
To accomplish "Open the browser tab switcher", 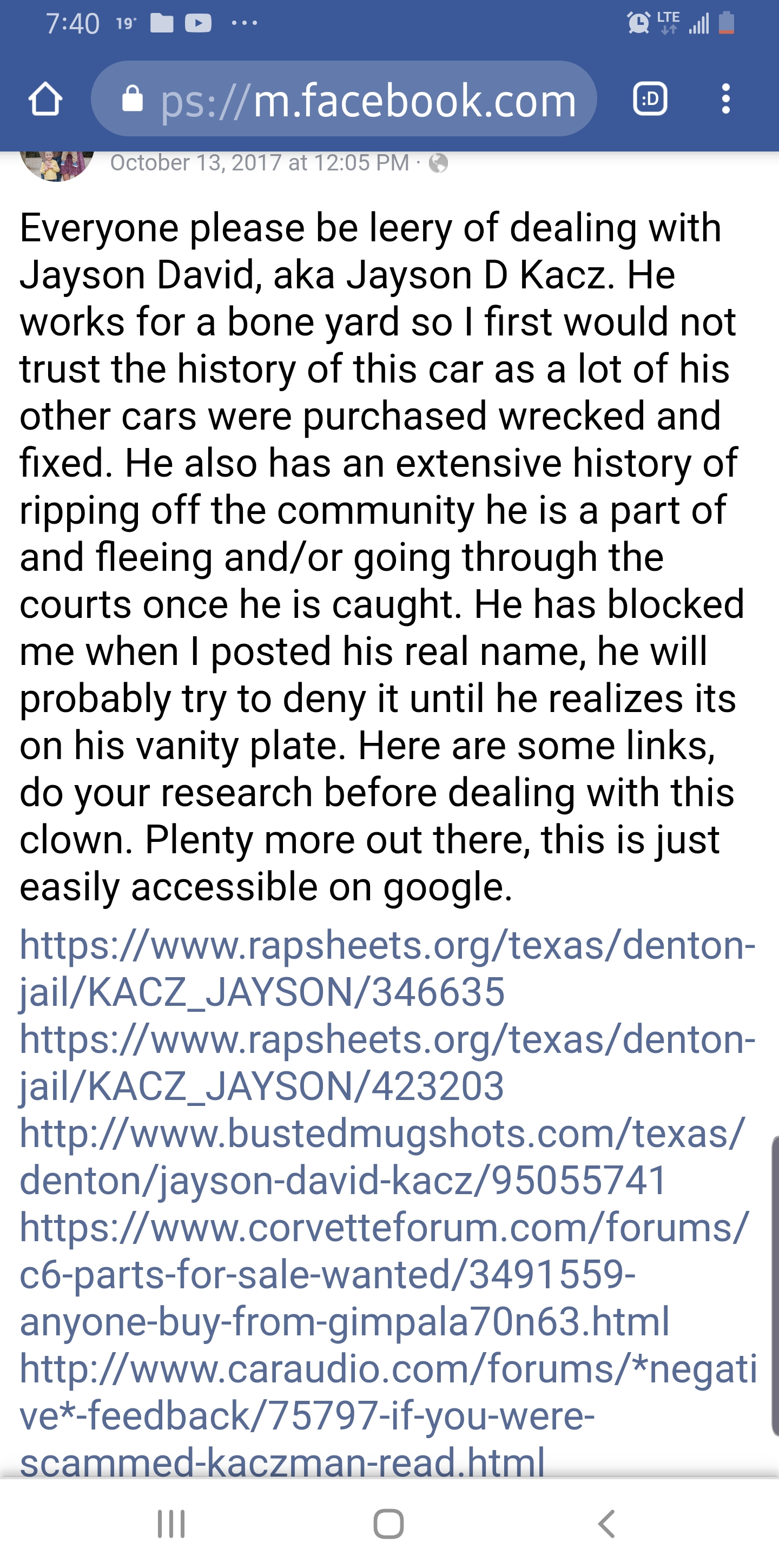I will (650, 98).
